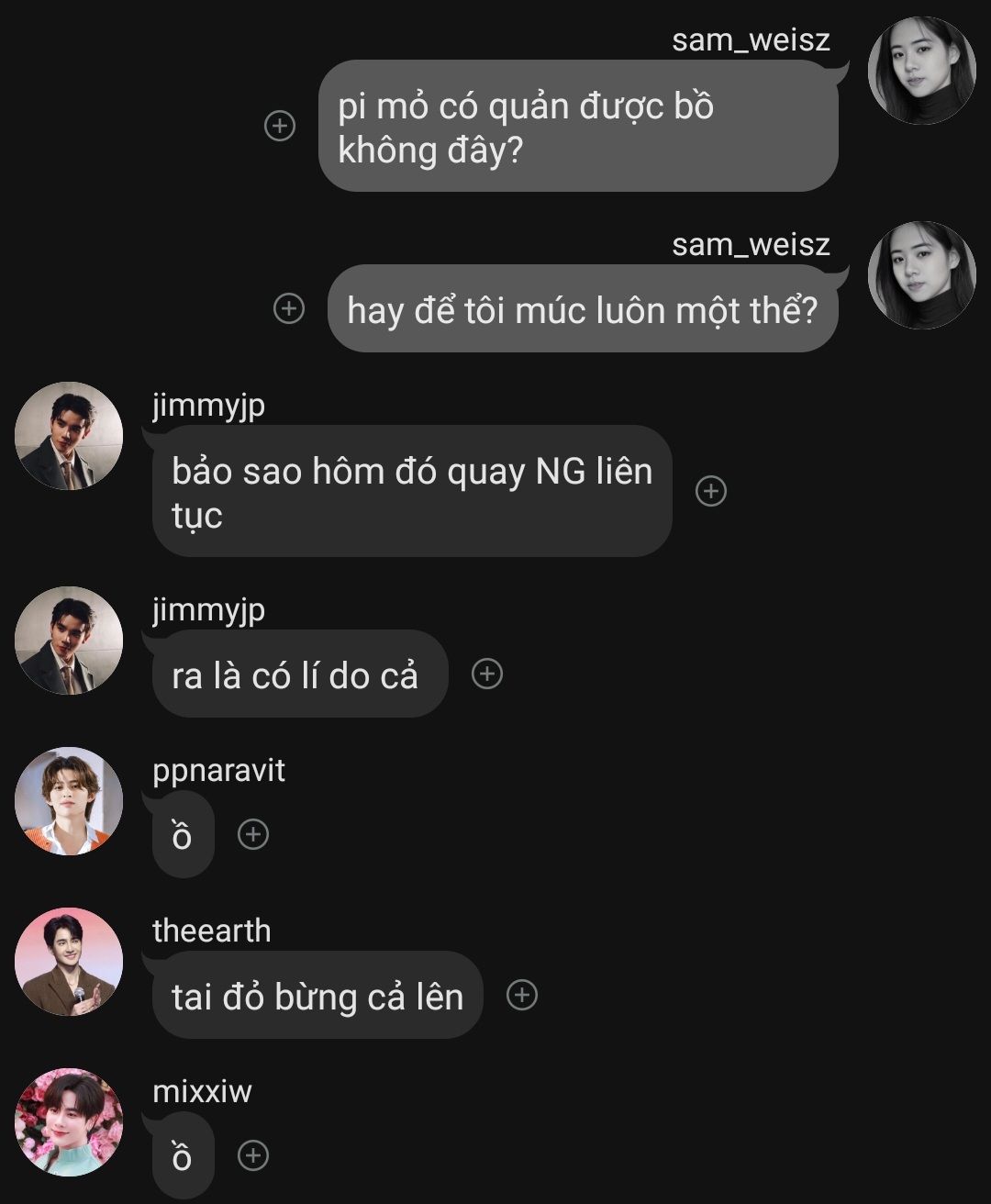React to "ra là có lí do cả"
This screenshot has width=991, height=1204.
click(487, 674)
